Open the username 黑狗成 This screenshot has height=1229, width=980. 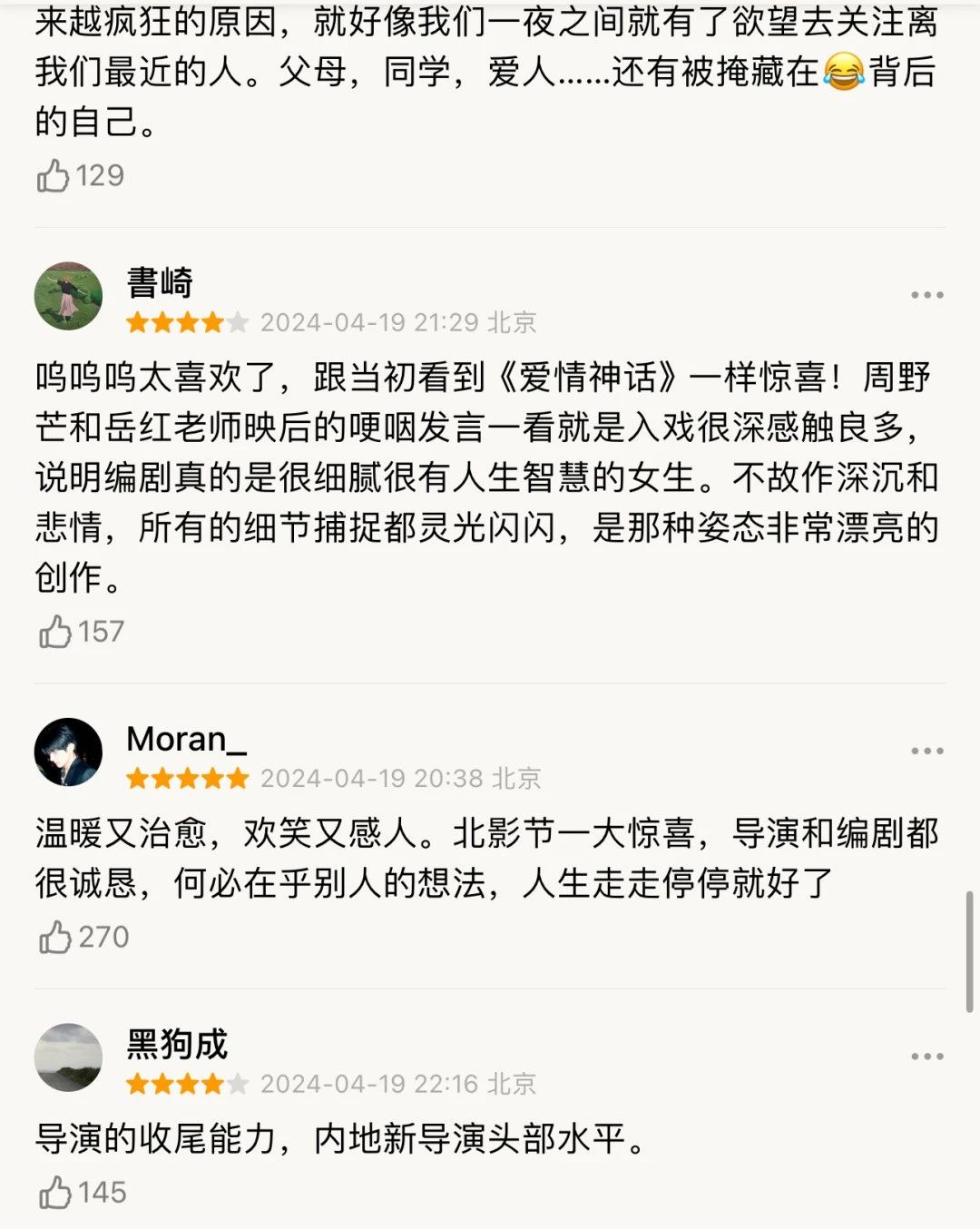[177, 1045]
